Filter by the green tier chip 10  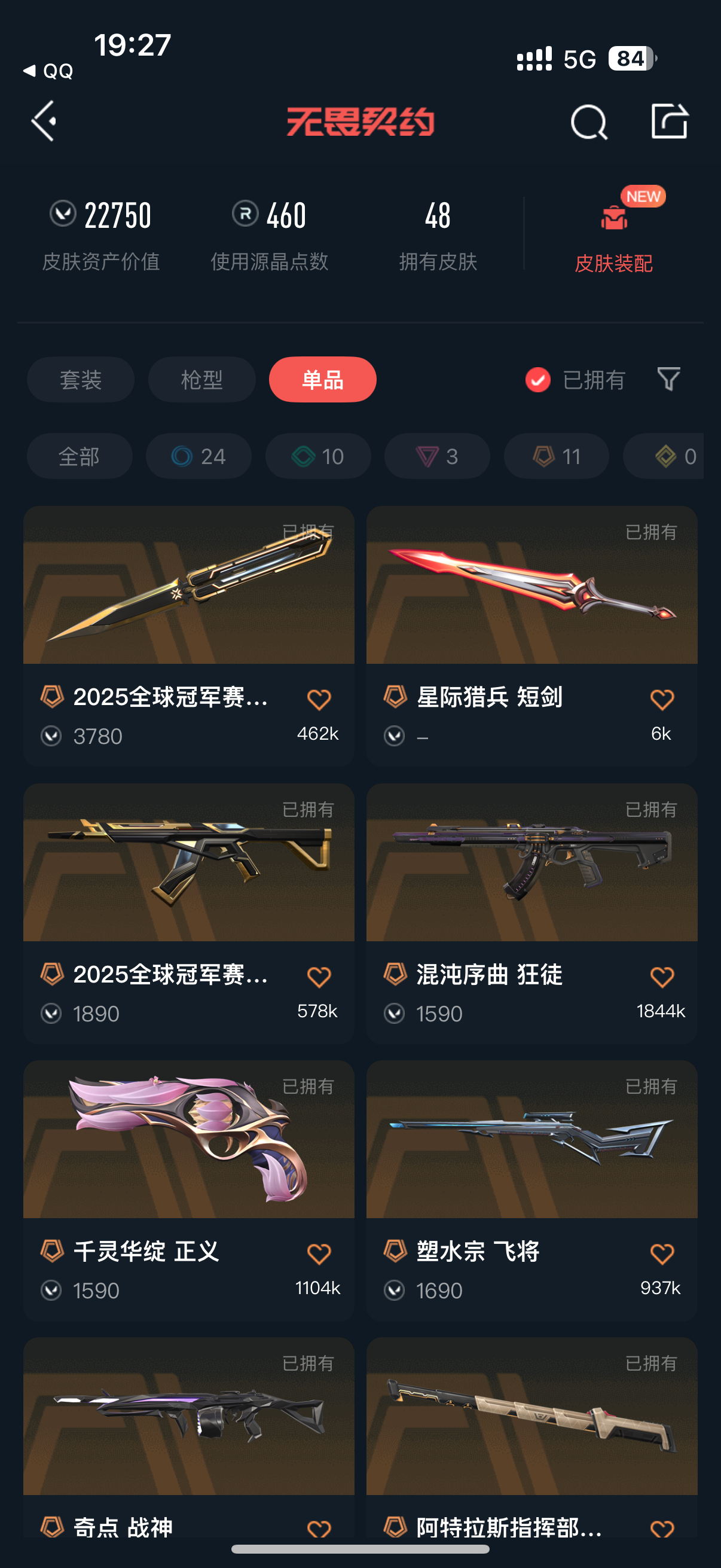pos(317,456)
